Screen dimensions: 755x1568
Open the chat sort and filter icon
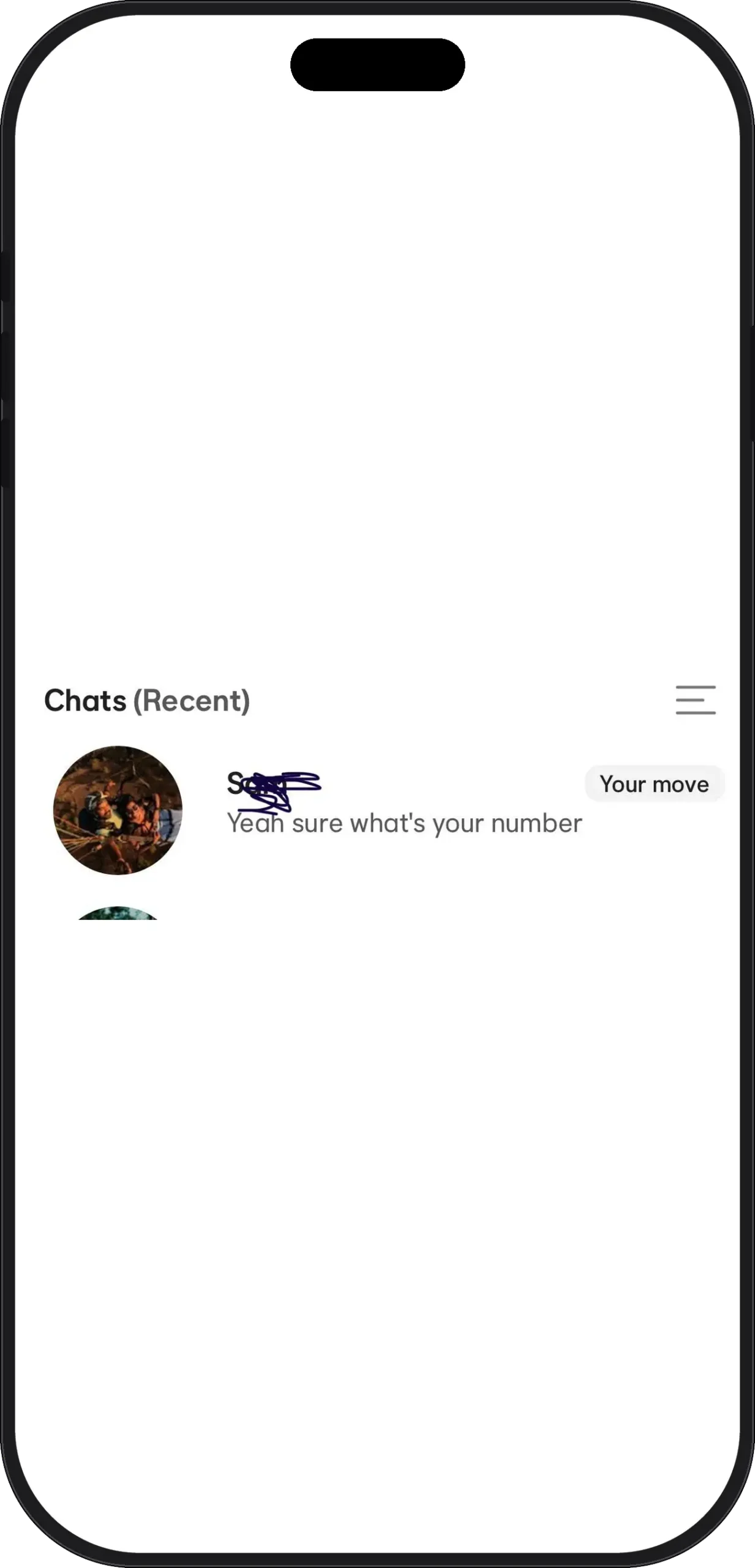pos(696,699)
